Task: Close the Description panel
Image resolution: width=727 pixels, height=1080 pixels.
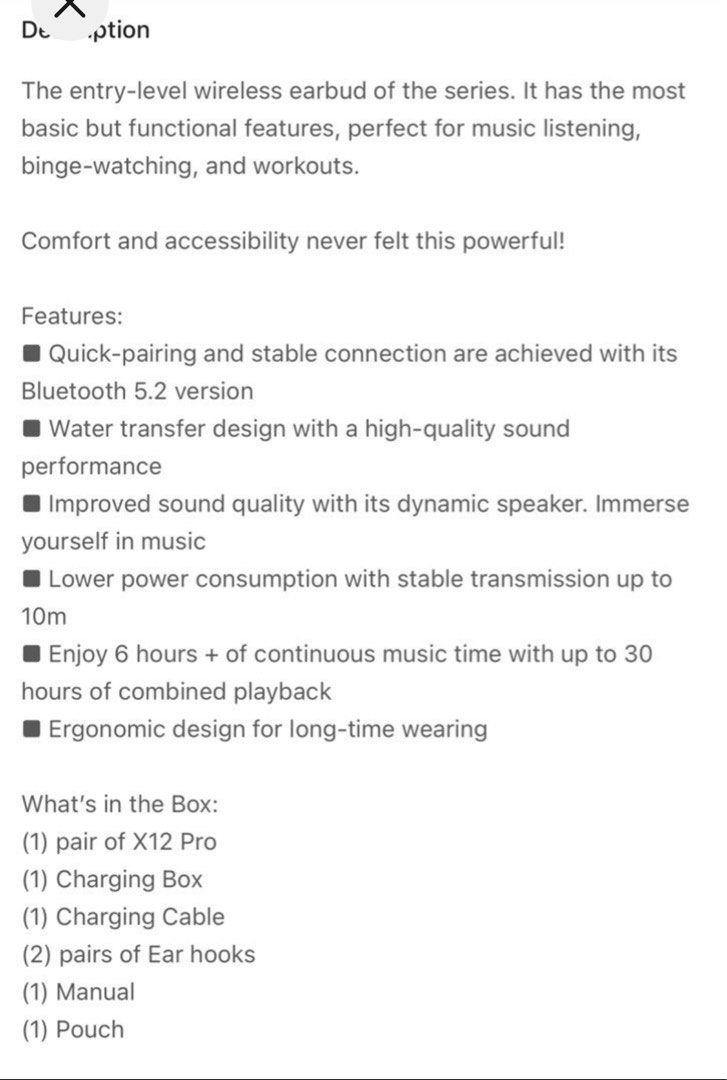Action: coord(69,8)
